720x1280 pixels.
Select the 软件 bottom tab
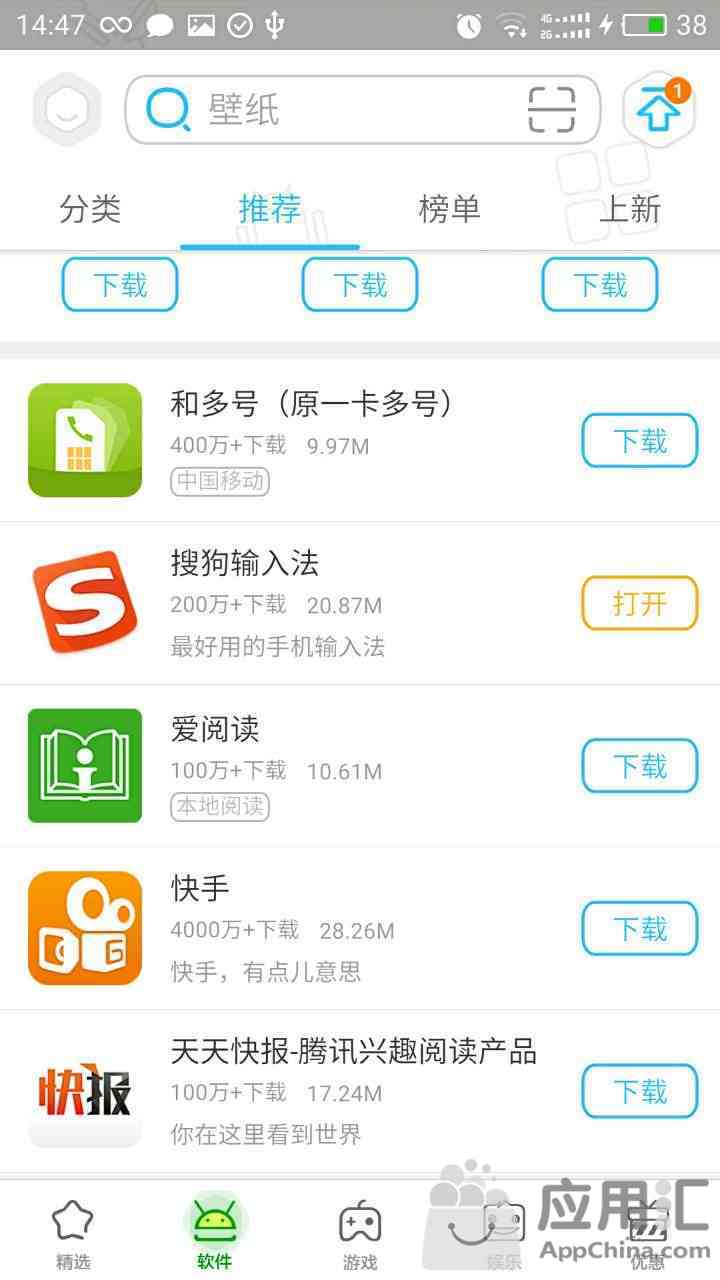[x=215, y=1233]
